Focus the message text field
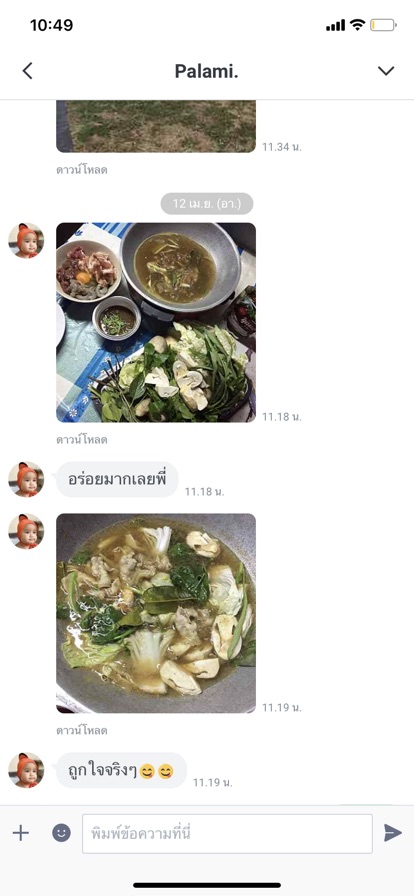 [x=227, y=834]
